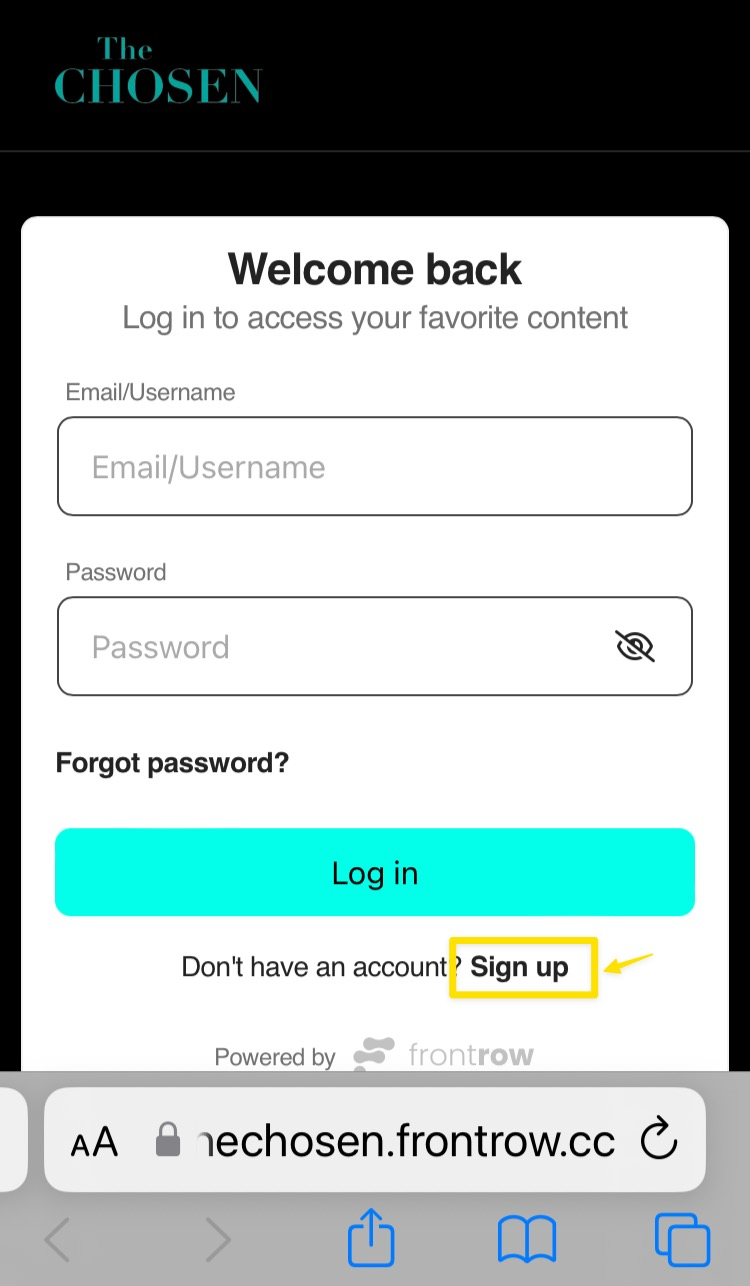Reload the page in Safari

tap(658, 1138)
